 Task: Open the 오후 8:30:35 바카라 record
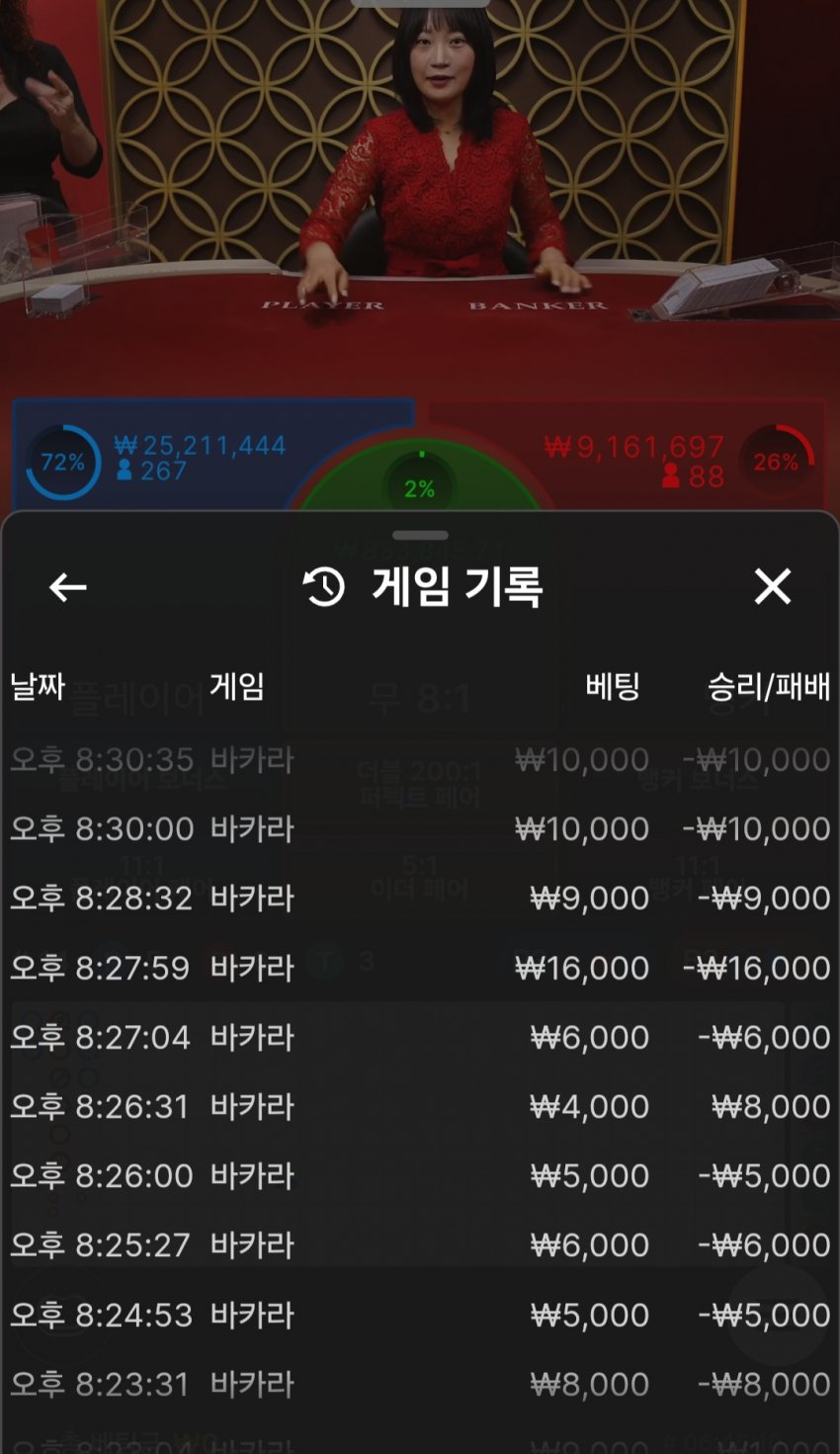(420, 759)
